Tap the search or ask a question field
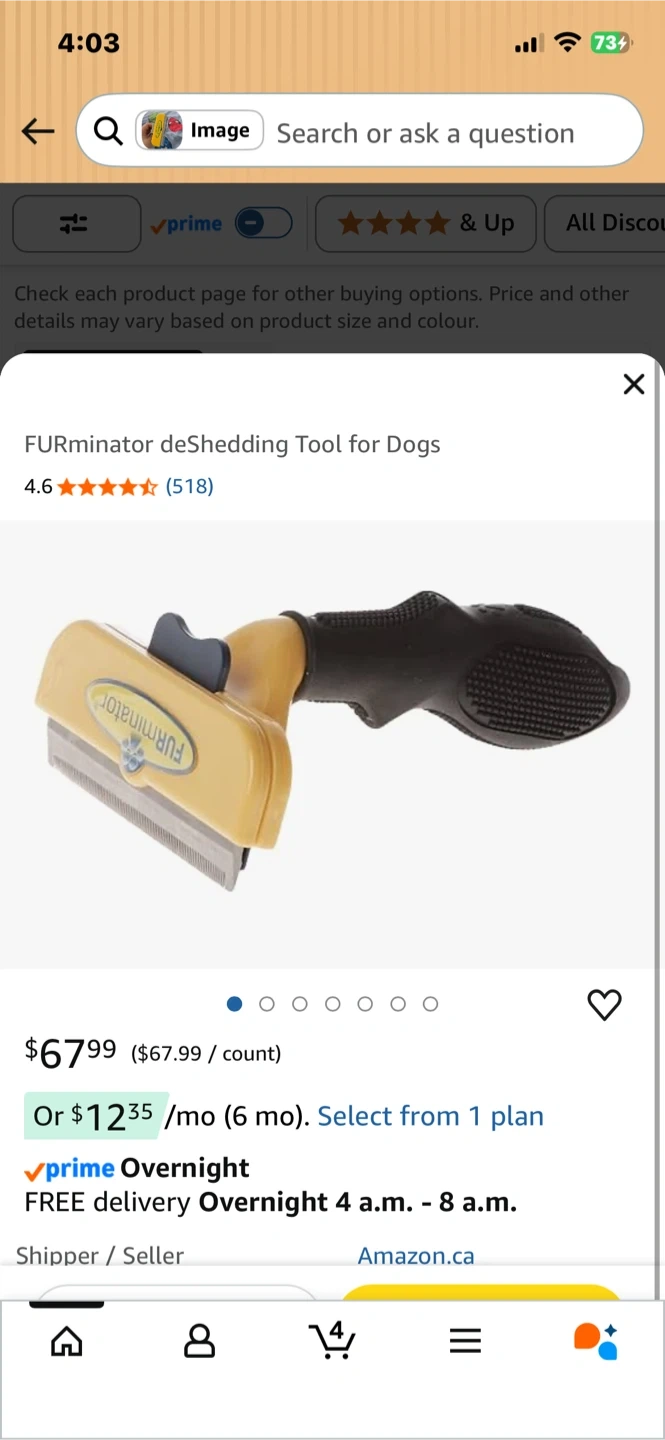 pyautogui.click(x=425, y=133)
